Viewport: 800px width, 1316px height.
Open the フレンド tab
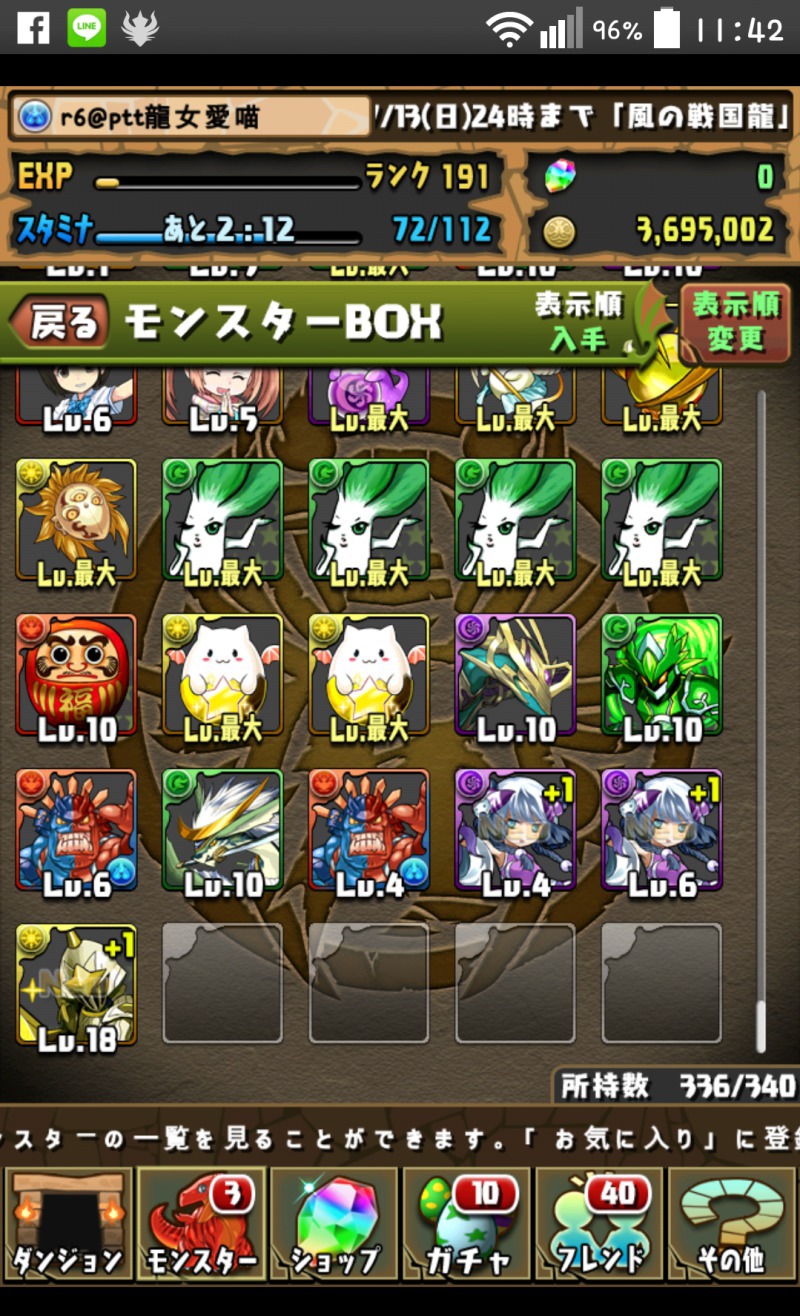coord(600,1224)
